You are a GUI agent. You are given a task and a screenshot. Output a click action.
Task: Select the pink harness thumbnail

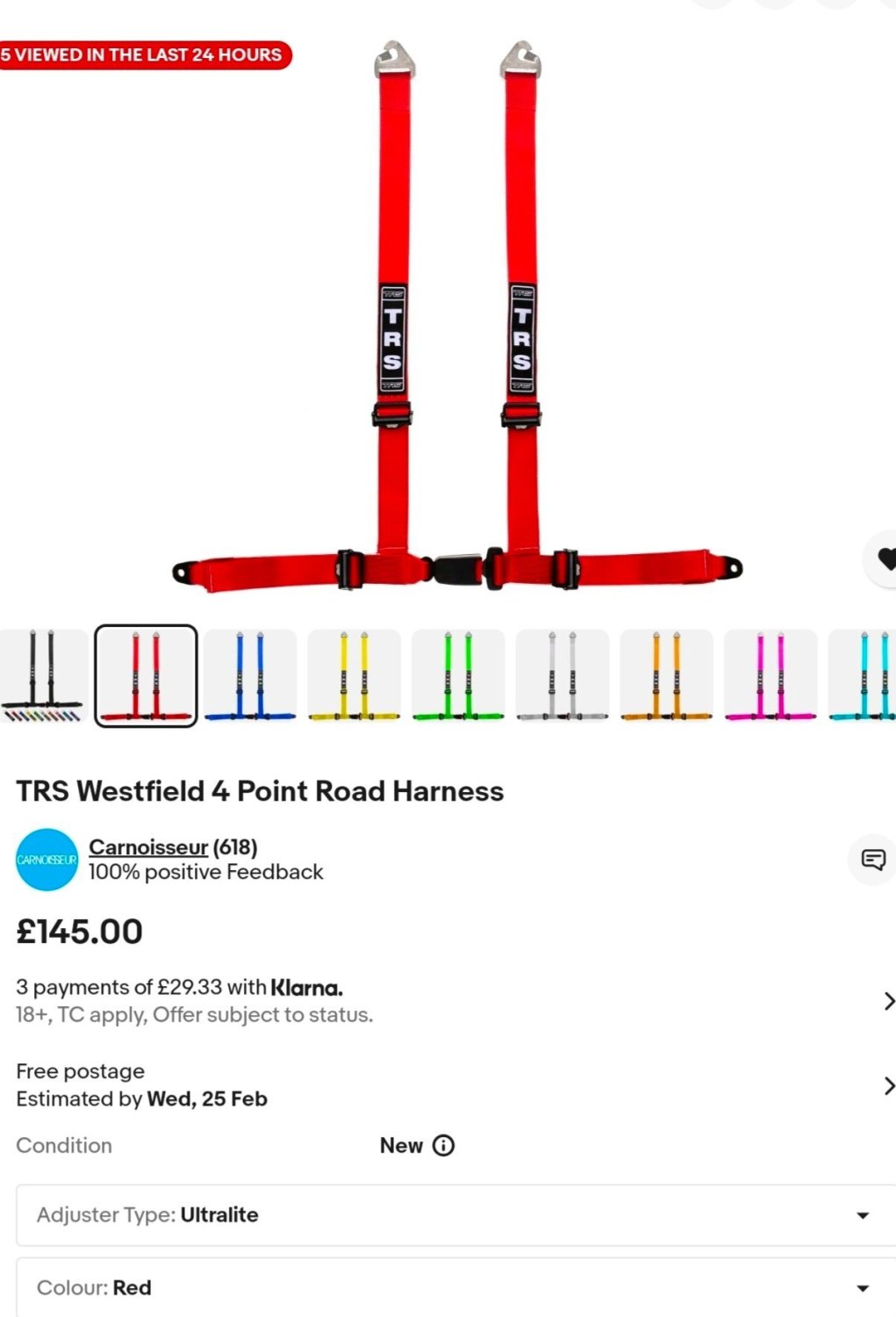point(770,675)
